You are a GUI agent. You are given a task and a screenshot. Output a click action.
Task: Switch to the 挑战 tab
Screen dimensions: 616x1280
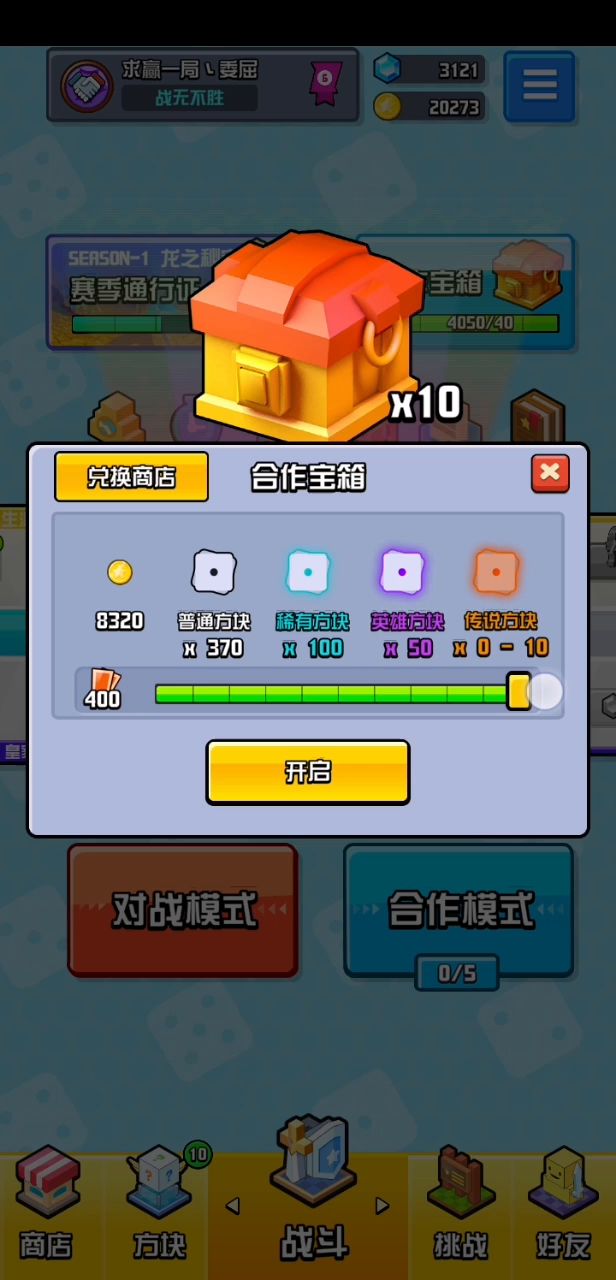(x=460, y=1207)
